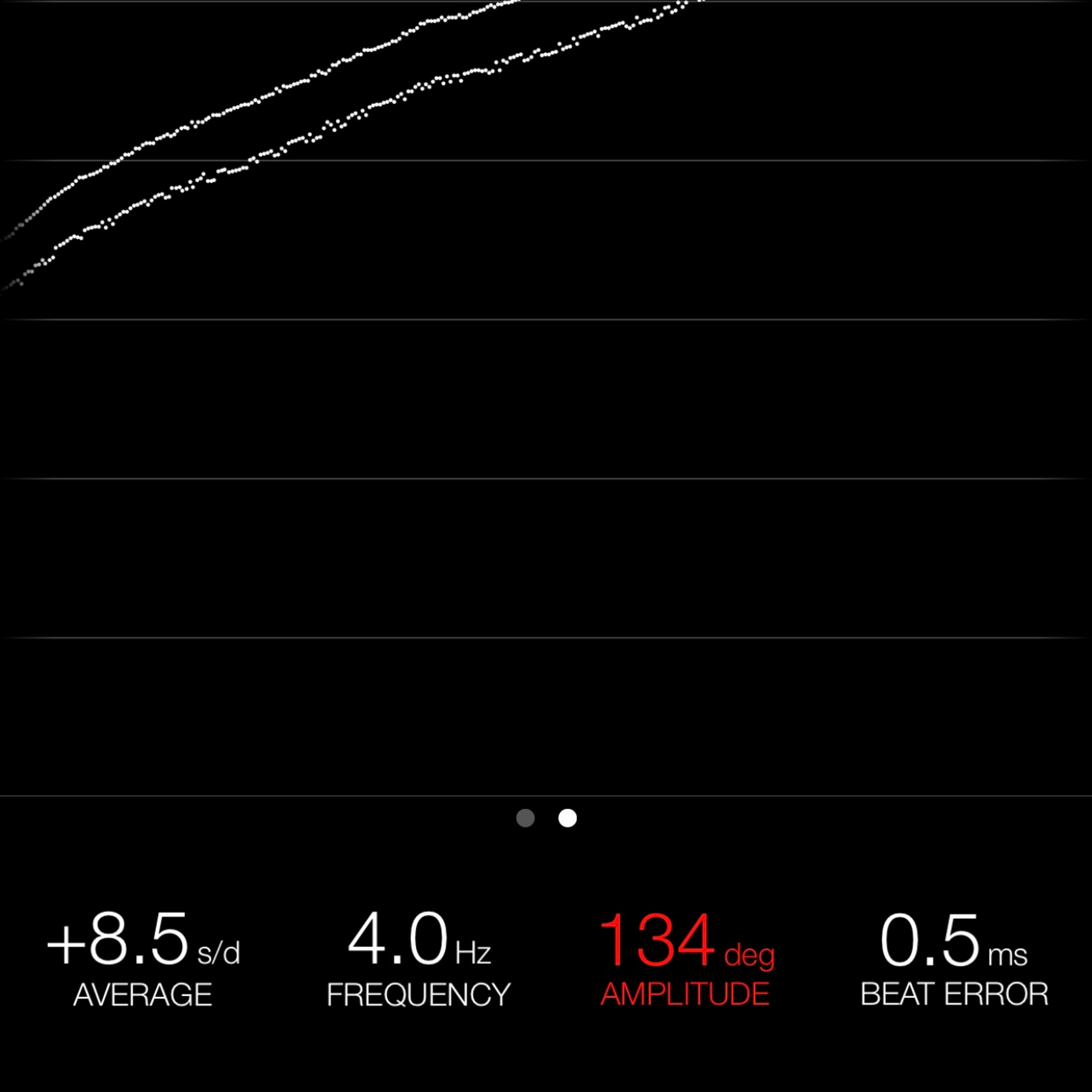This screenshot has height=1092, width=1092.
Task: Select the second page indicator dot
Action: [568, 818]
